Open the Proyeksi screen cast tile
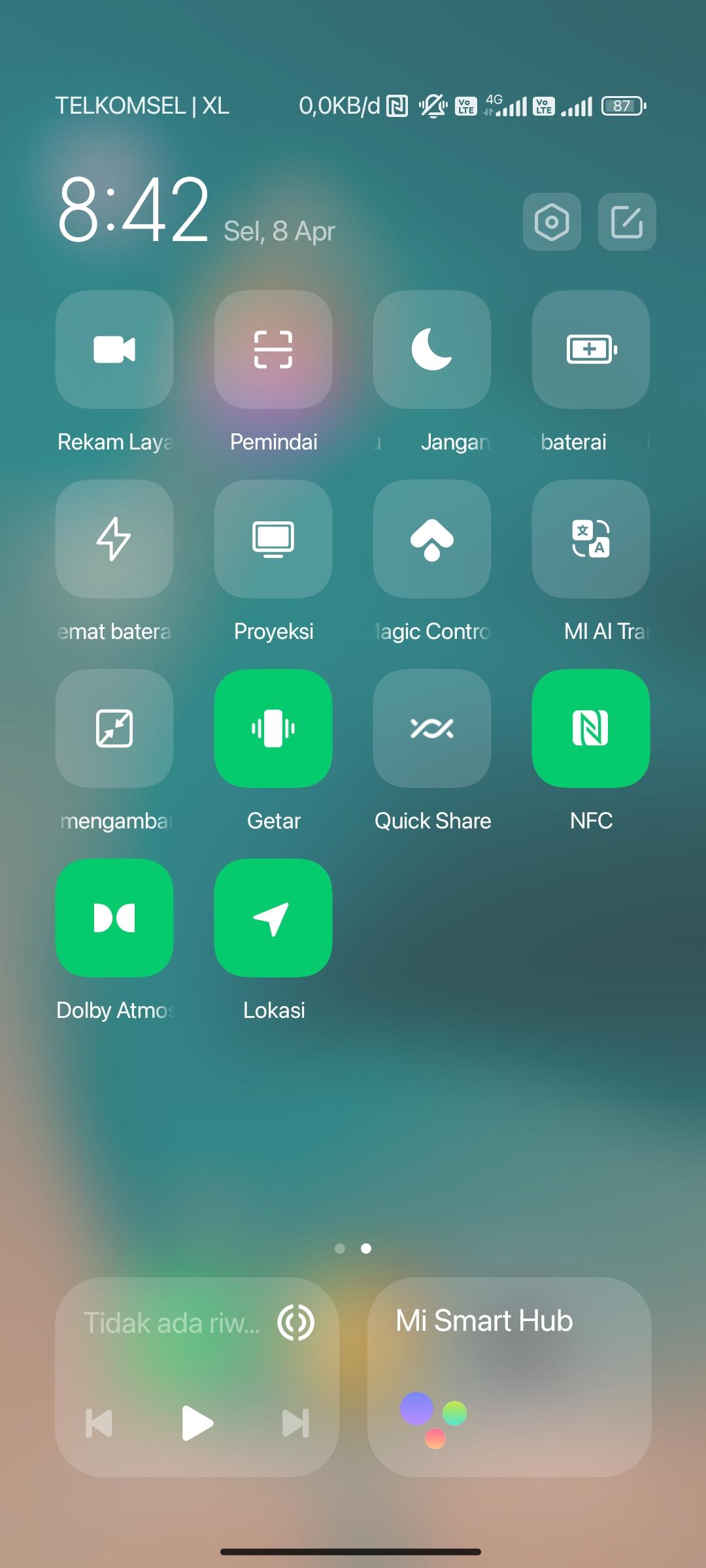This screenshot has height=1568, width=706. (x=273, y=539)
